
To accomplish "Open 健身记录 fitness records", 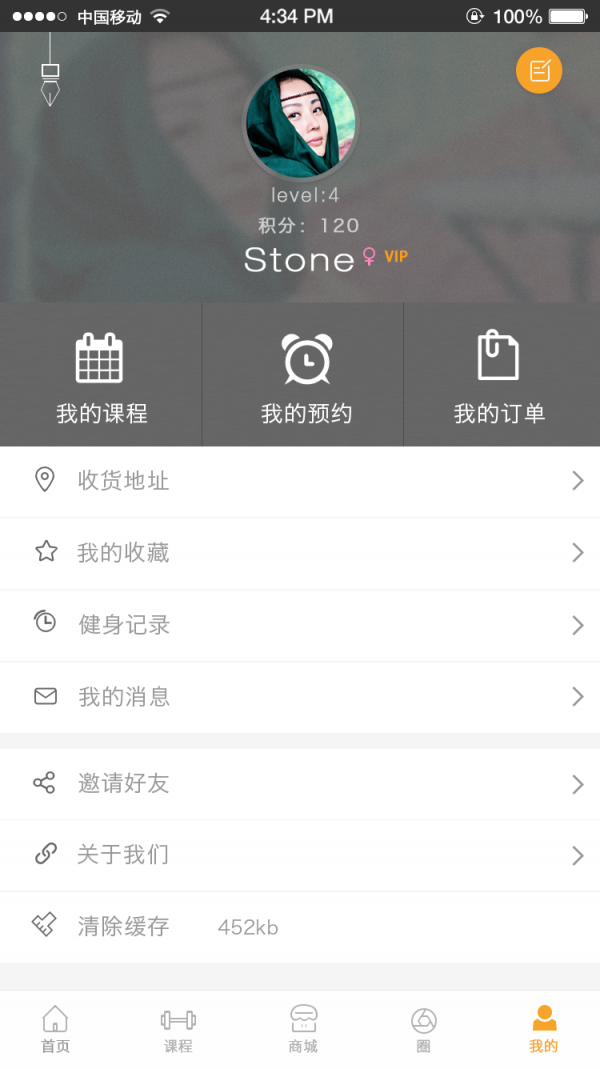I will coord(300,625).
